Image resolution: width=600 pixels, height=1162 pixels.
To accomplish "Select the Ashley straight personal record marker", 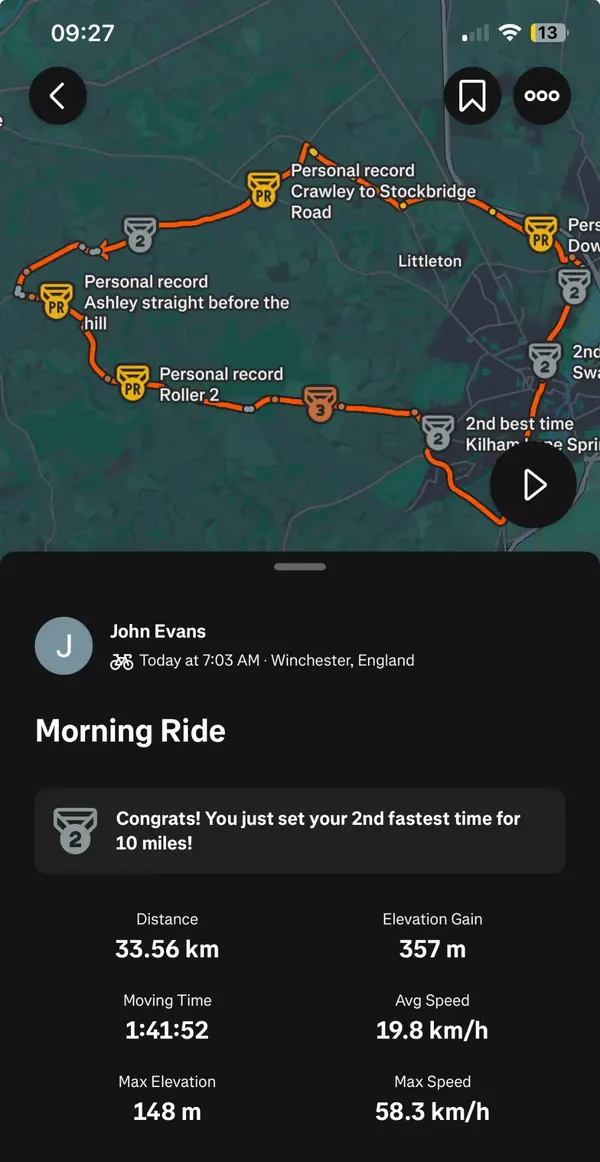I will 56,301.
